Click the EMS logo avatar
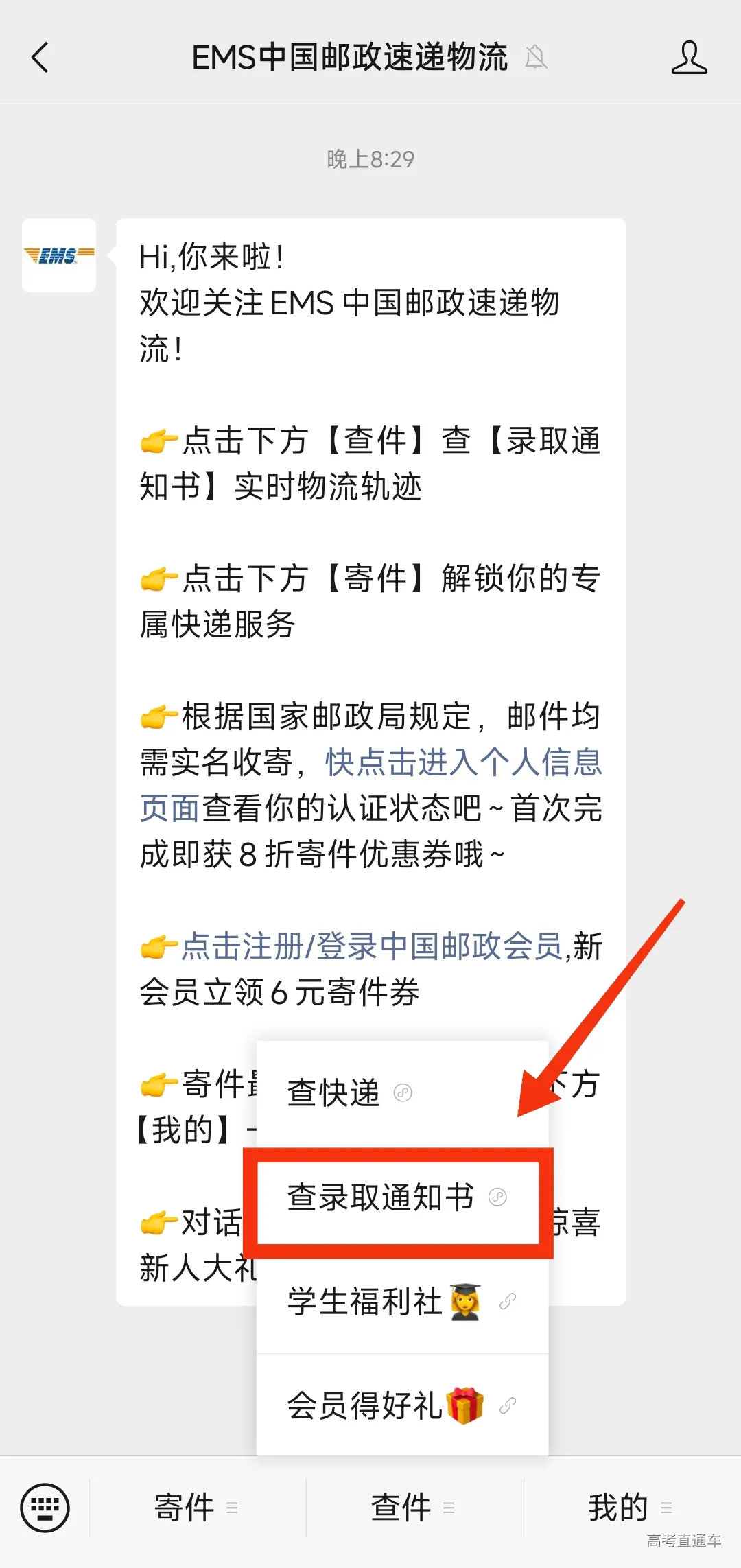This screenshot has height=1568, width=741. [x=58, y=254]
